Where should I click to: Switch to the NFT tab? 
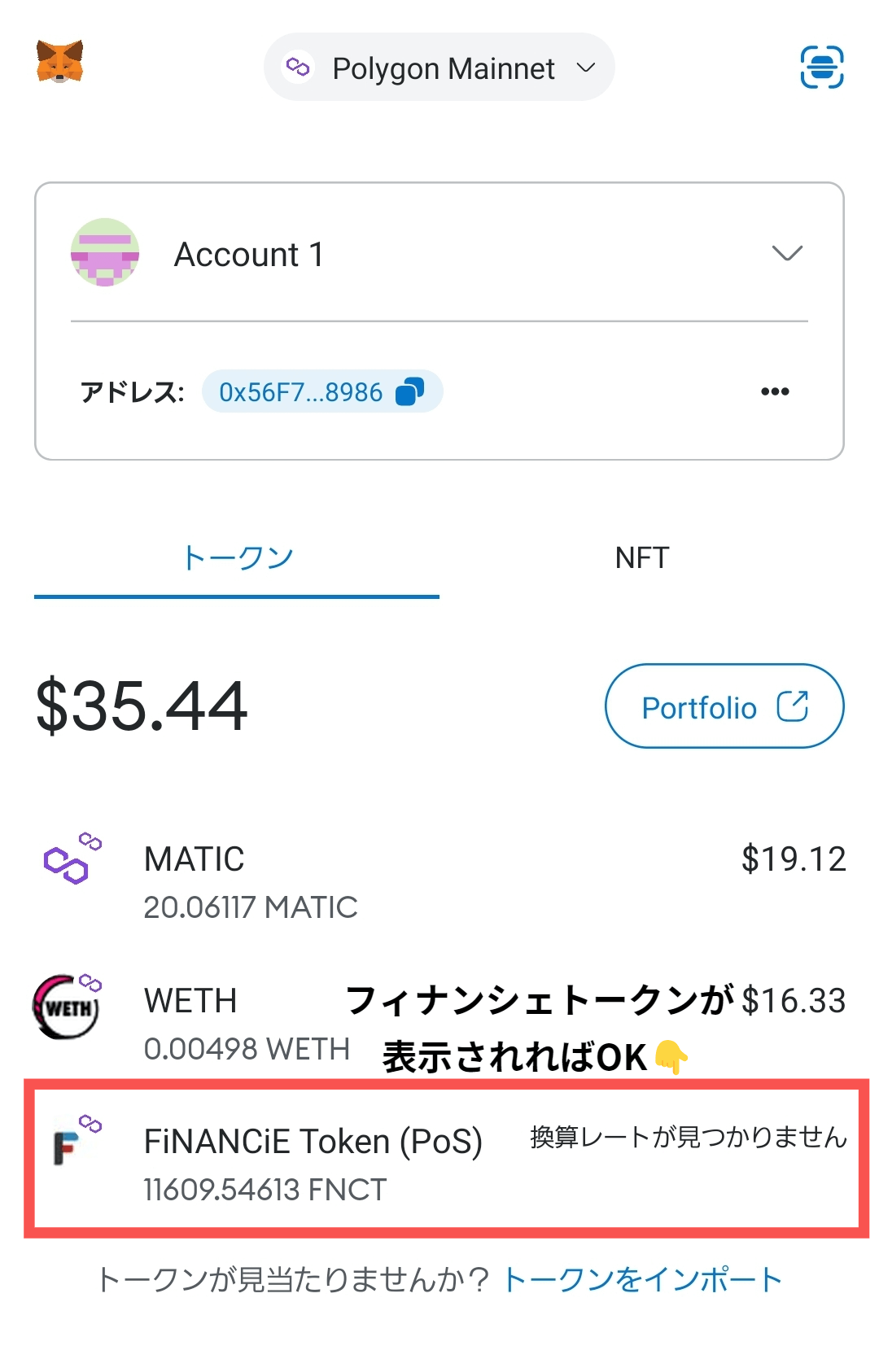pos(641,557)
